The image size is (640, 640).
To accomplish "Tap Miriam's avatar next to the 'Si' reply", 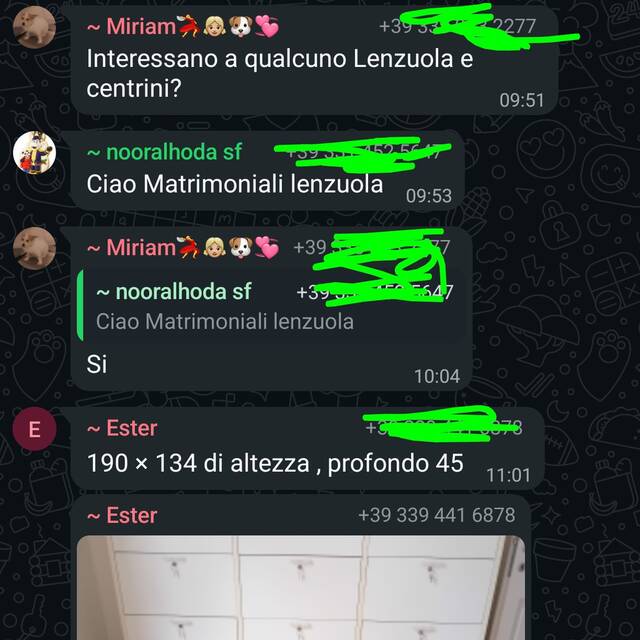I will (34, 248).
